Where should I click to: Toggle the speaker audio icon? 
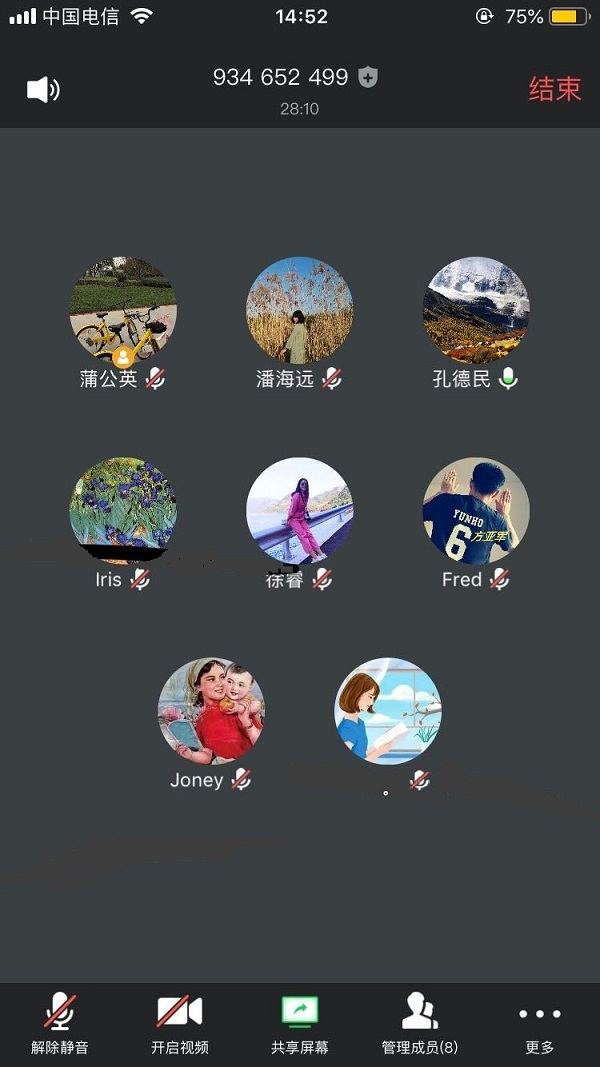click(x=42, y=90)
